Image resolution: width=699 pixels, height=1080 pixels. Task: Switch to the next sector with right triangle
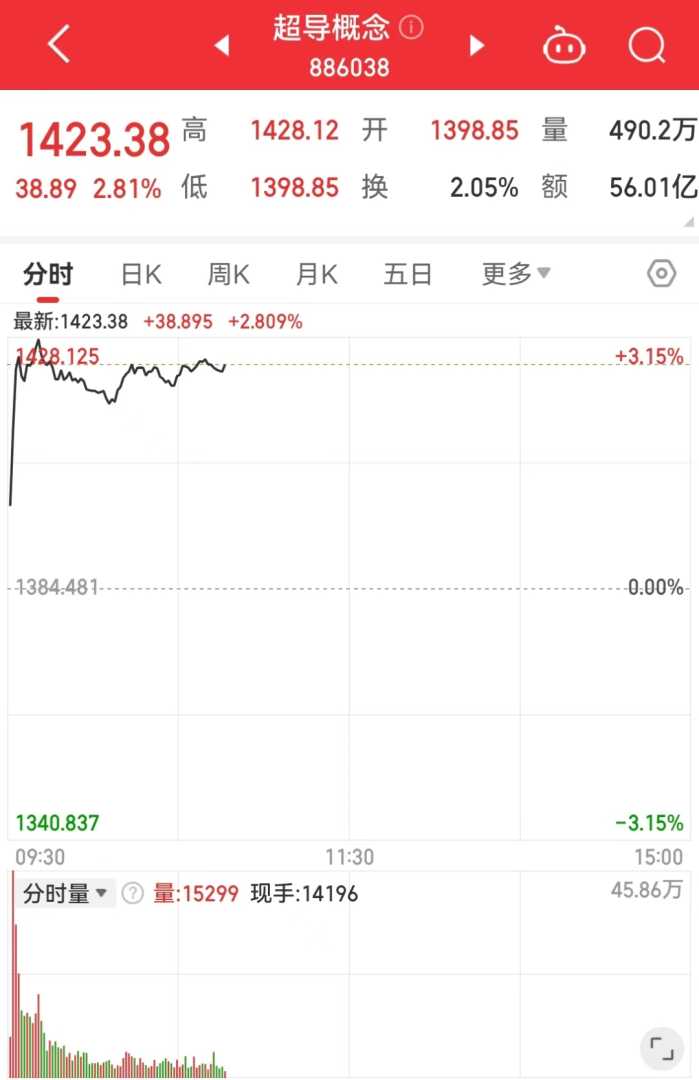click(477, 45)
